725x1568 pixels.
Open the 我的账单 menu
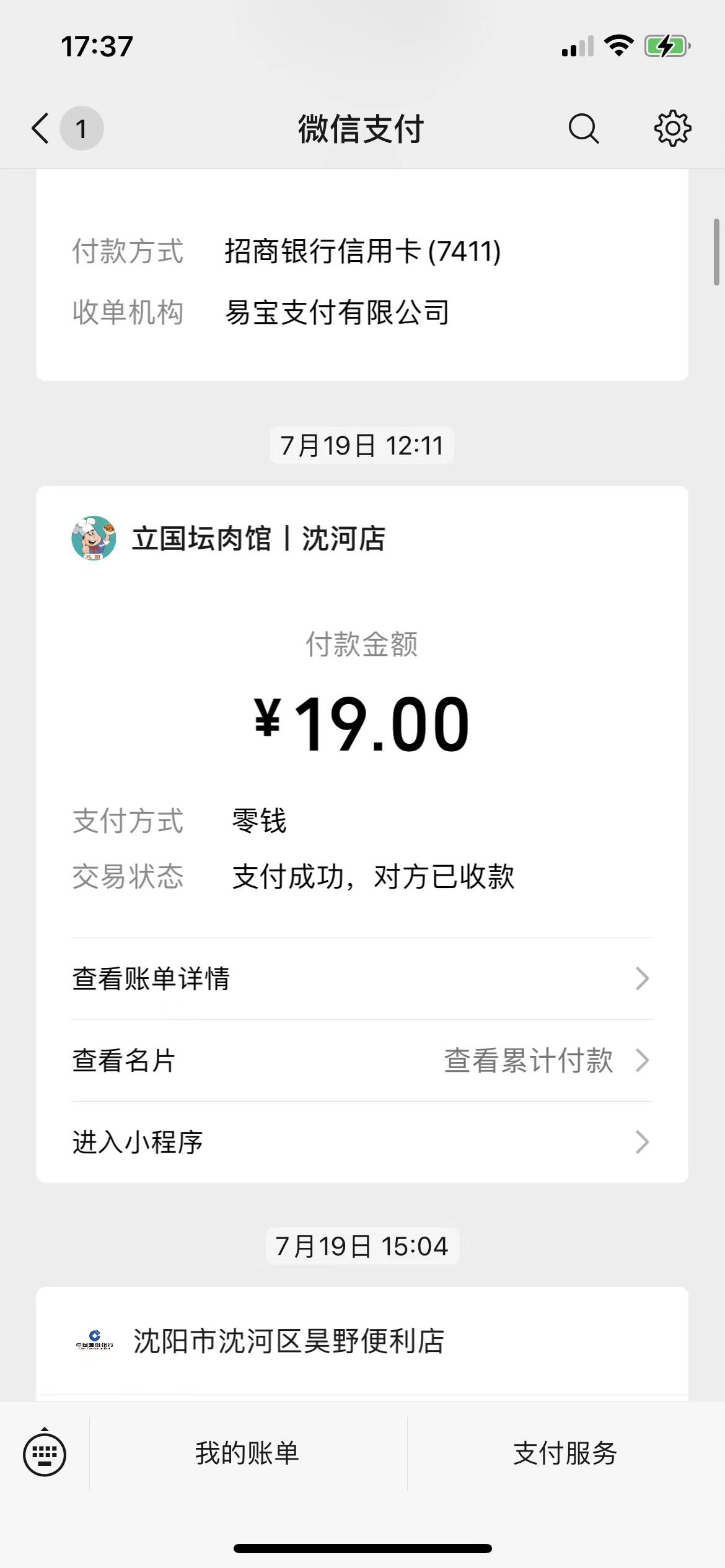(248, 1453)
